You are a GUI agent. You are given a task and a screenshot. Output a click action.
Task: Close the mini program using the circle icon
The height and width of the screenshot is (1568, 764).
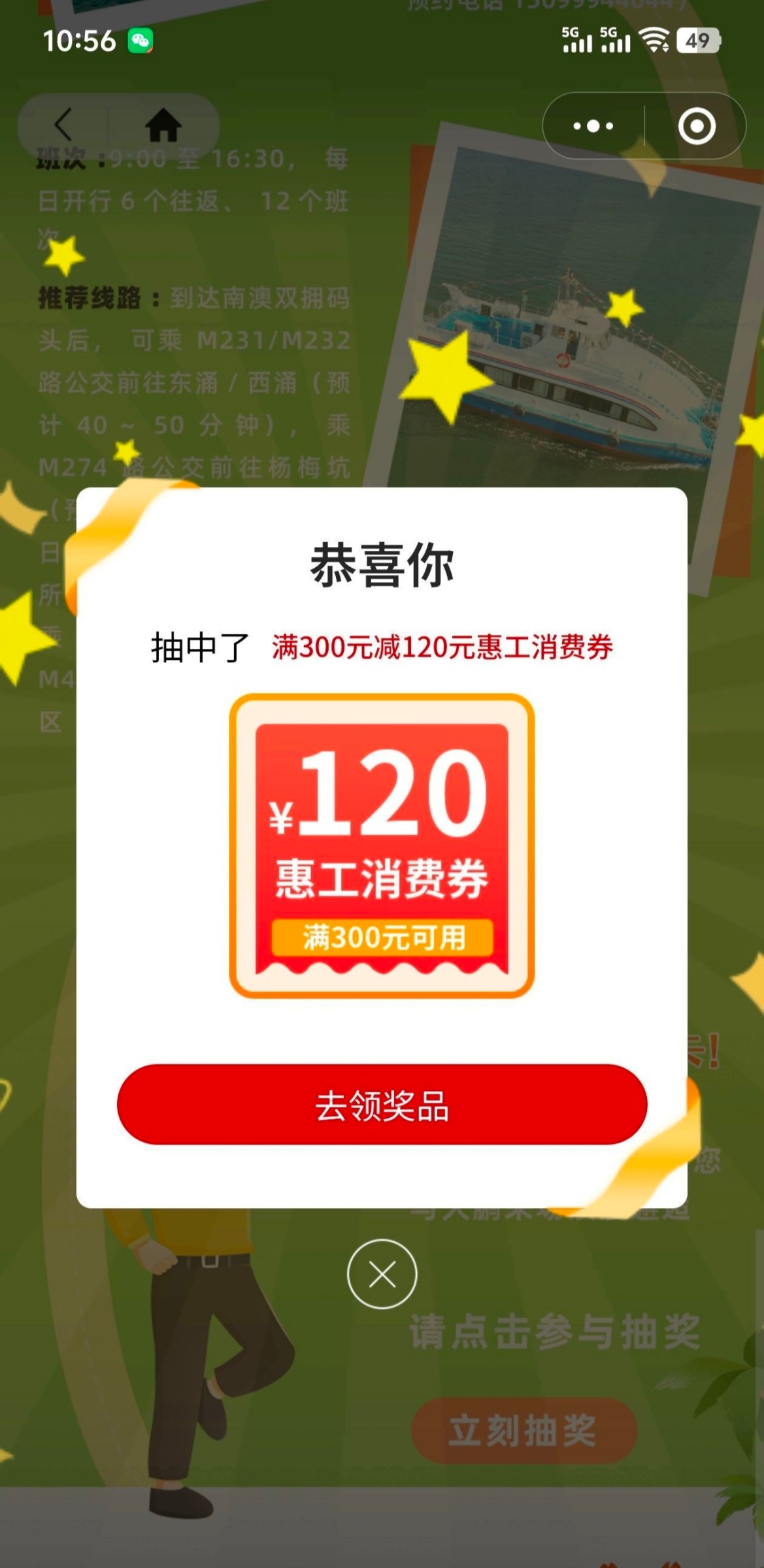[x=696, y=125]
